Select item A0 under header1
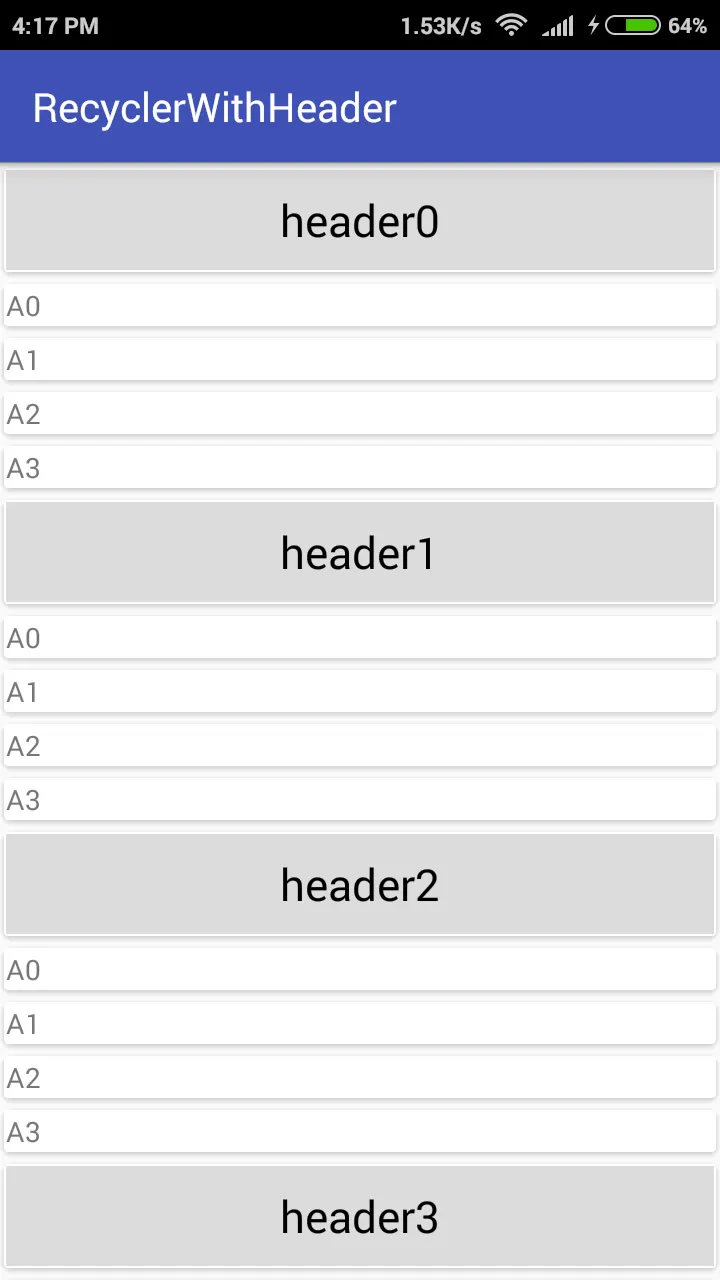 [360, 638]
